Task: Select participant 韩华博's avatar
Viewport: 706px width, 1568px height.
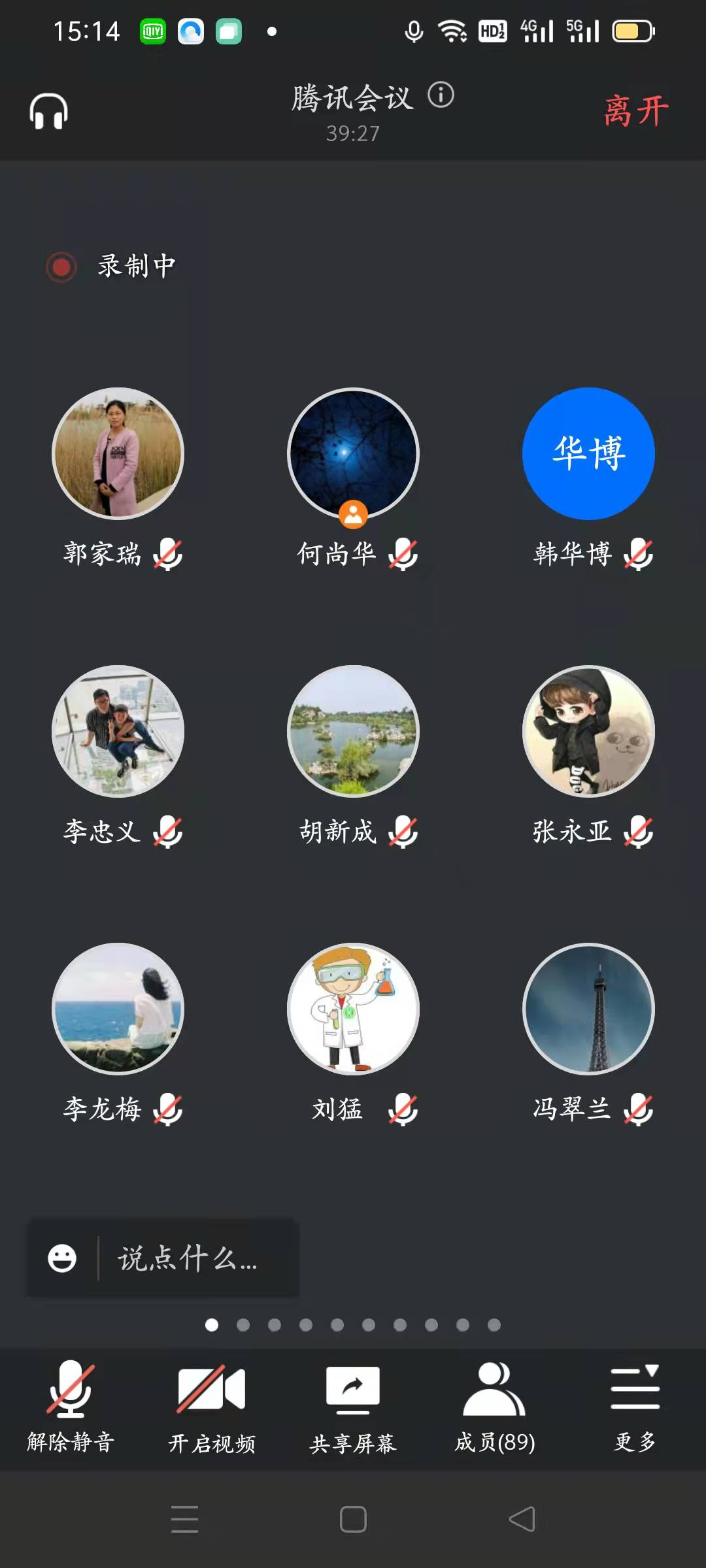Action: 588,453
